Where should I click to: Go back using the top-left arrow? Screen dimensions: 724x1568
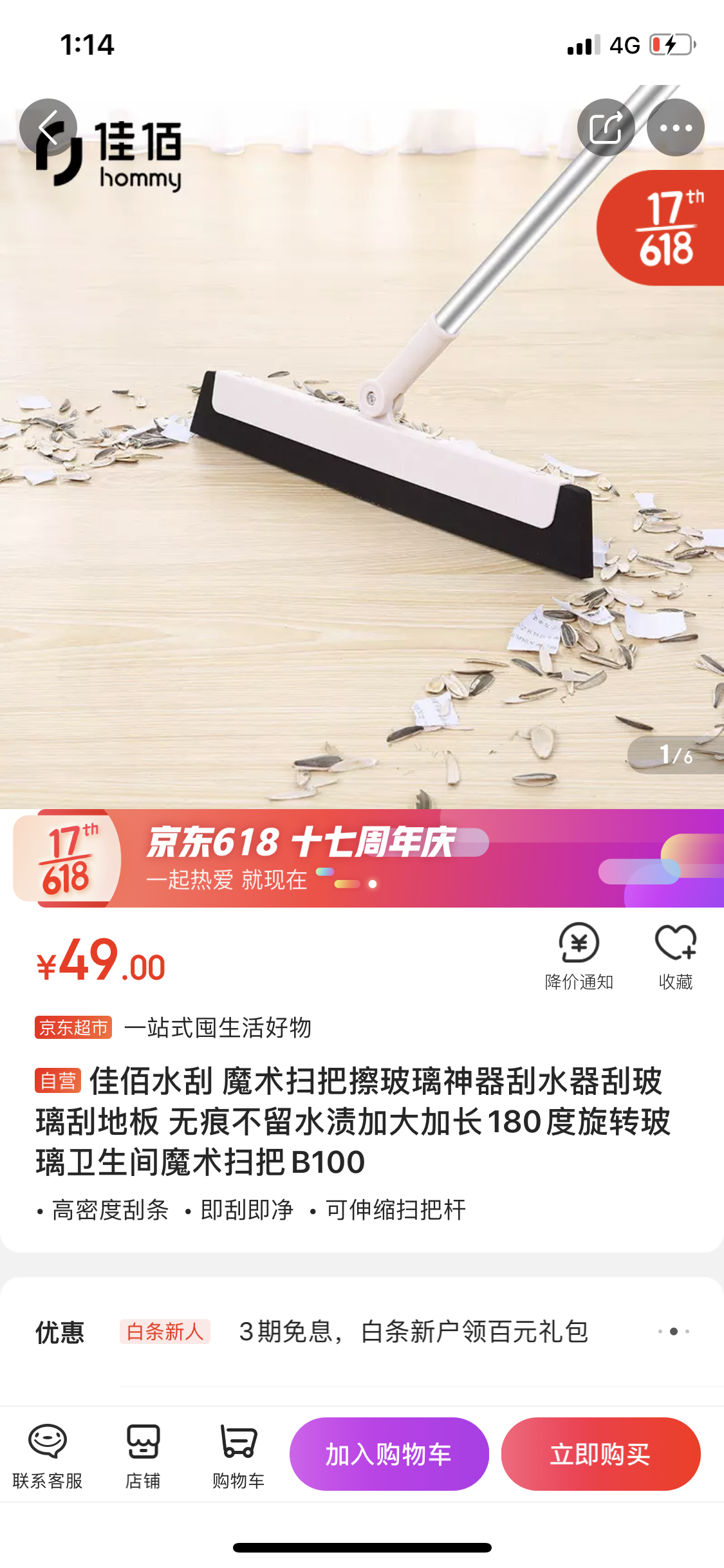(48, 127)
